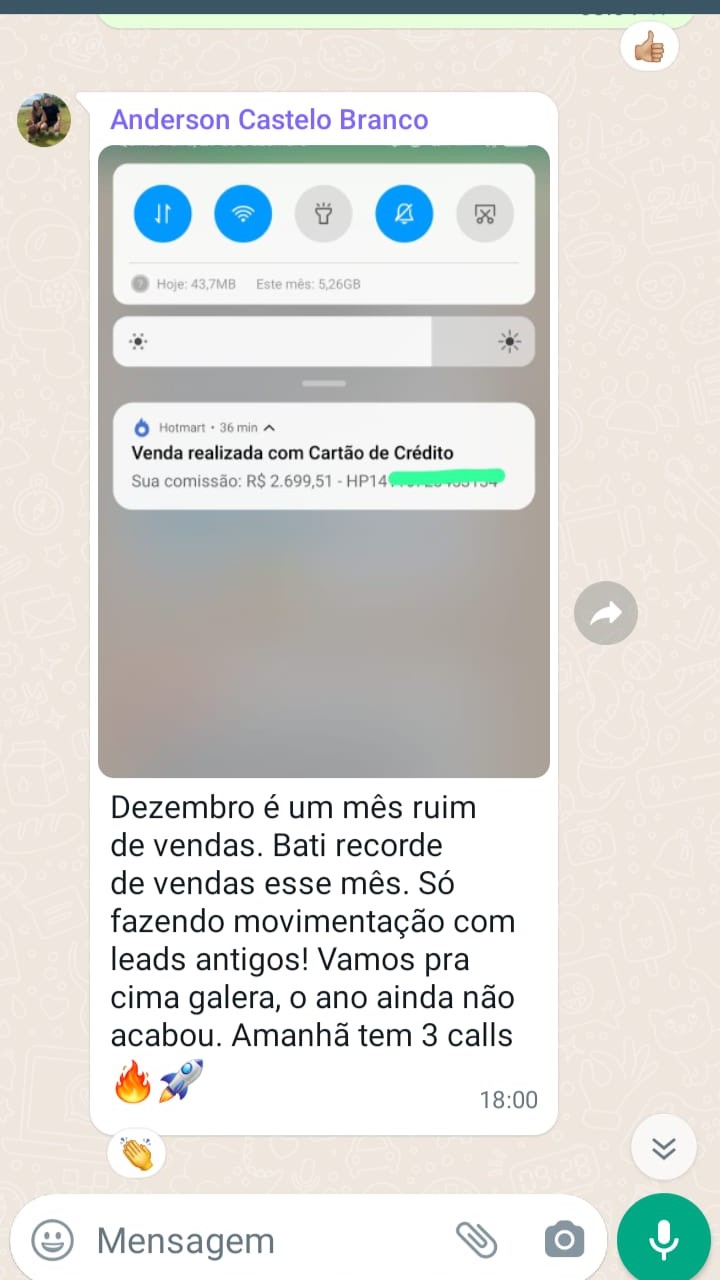The height and width of the screenshot is (1280, 720).
Task: Record a voice message
Action: tap(664, 1240)
